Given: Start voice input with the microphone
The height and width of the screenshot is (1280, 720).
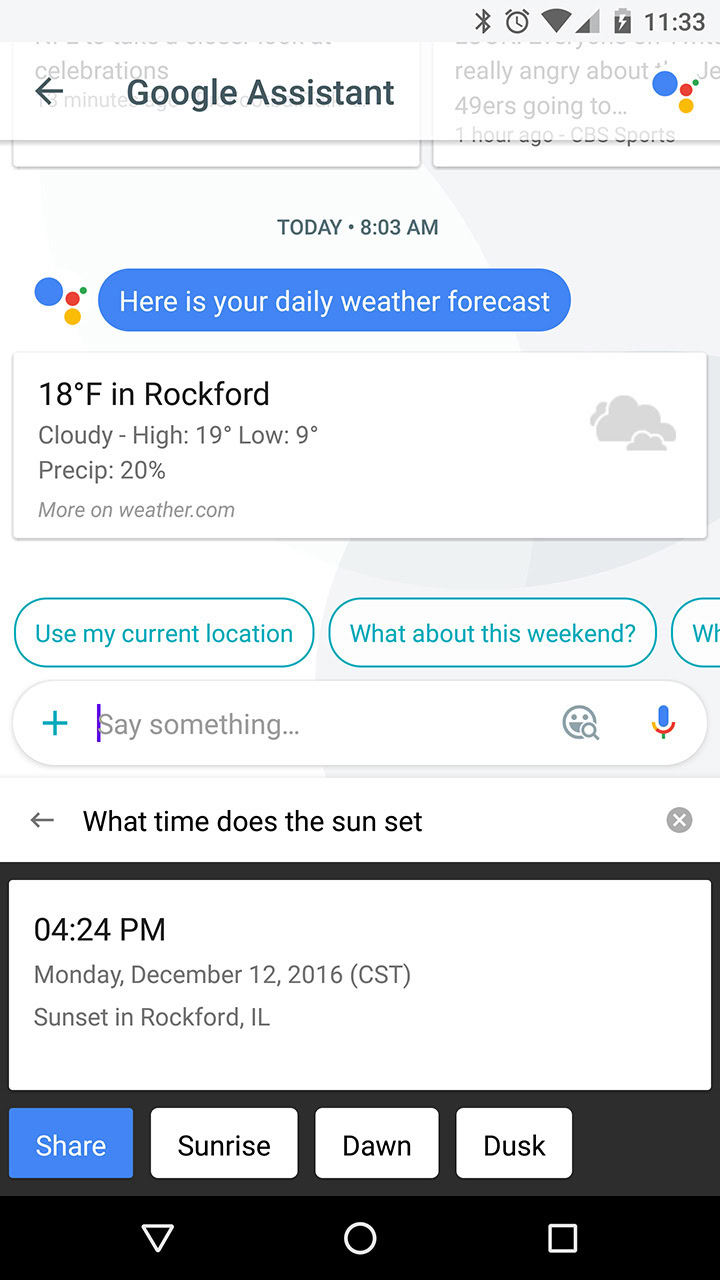Looking at the screenshot, I should (662, 722).
